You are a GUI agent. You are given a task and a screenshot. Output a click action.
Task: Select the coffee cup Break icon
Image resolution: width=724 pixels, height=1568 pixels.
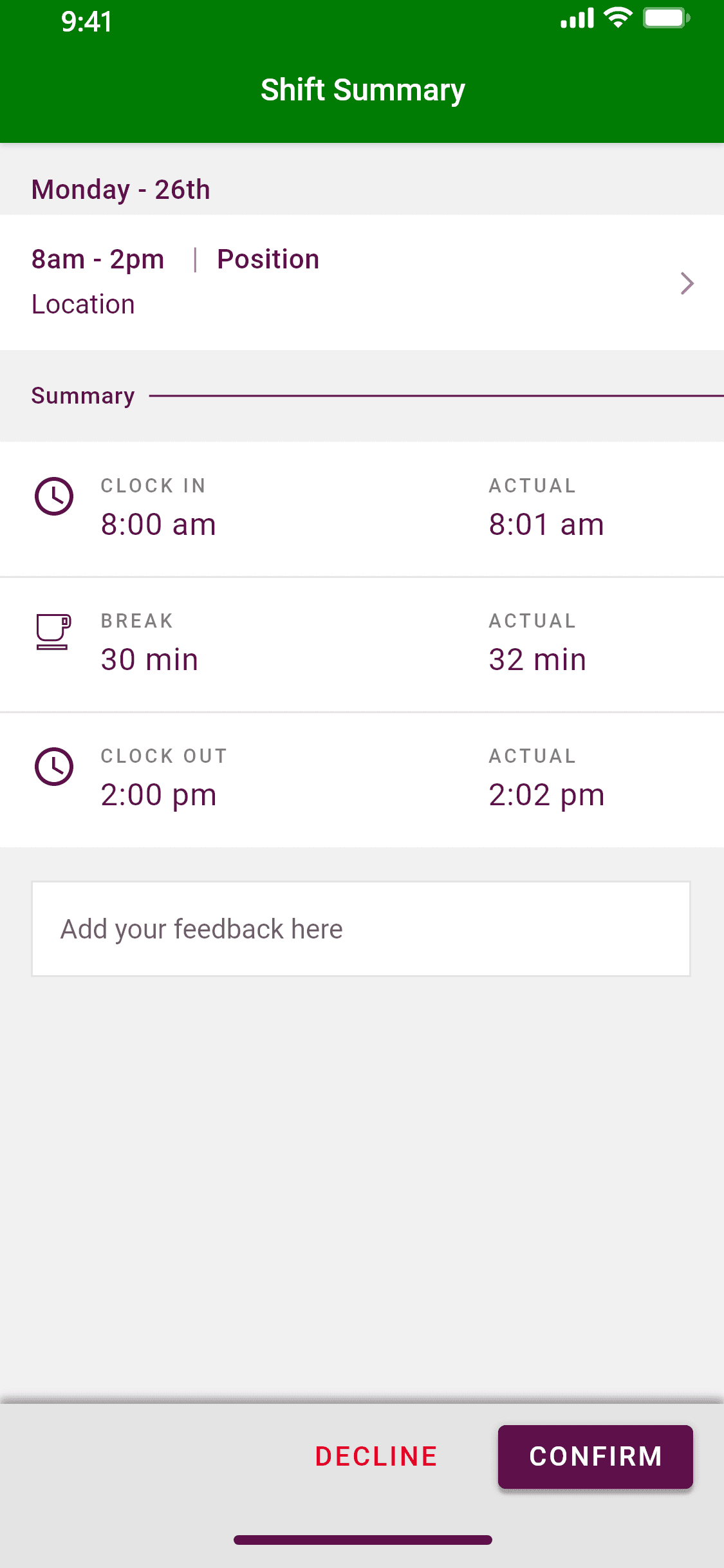click(53, 632)
